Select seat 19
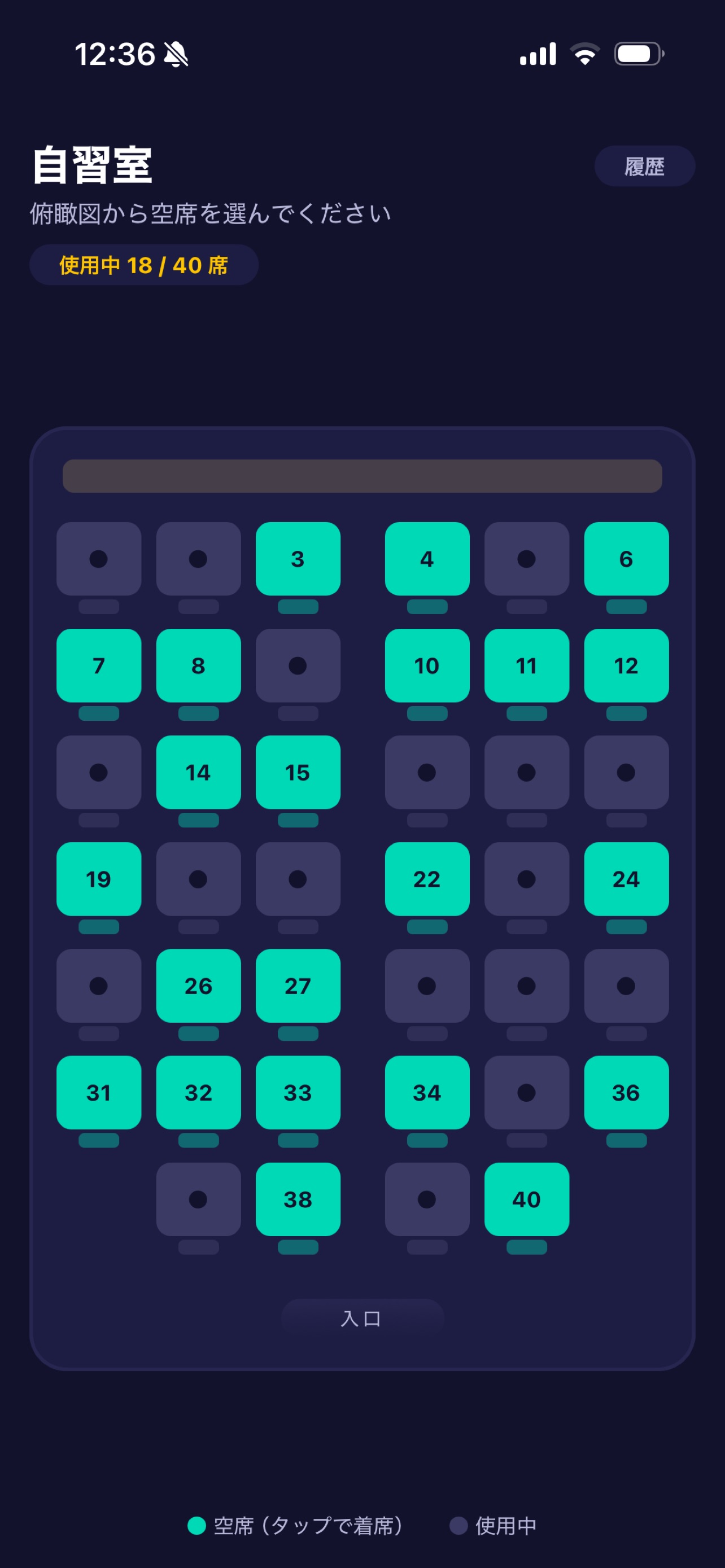Viewport: 725px width, 1568px height. [x=99, y=879]
